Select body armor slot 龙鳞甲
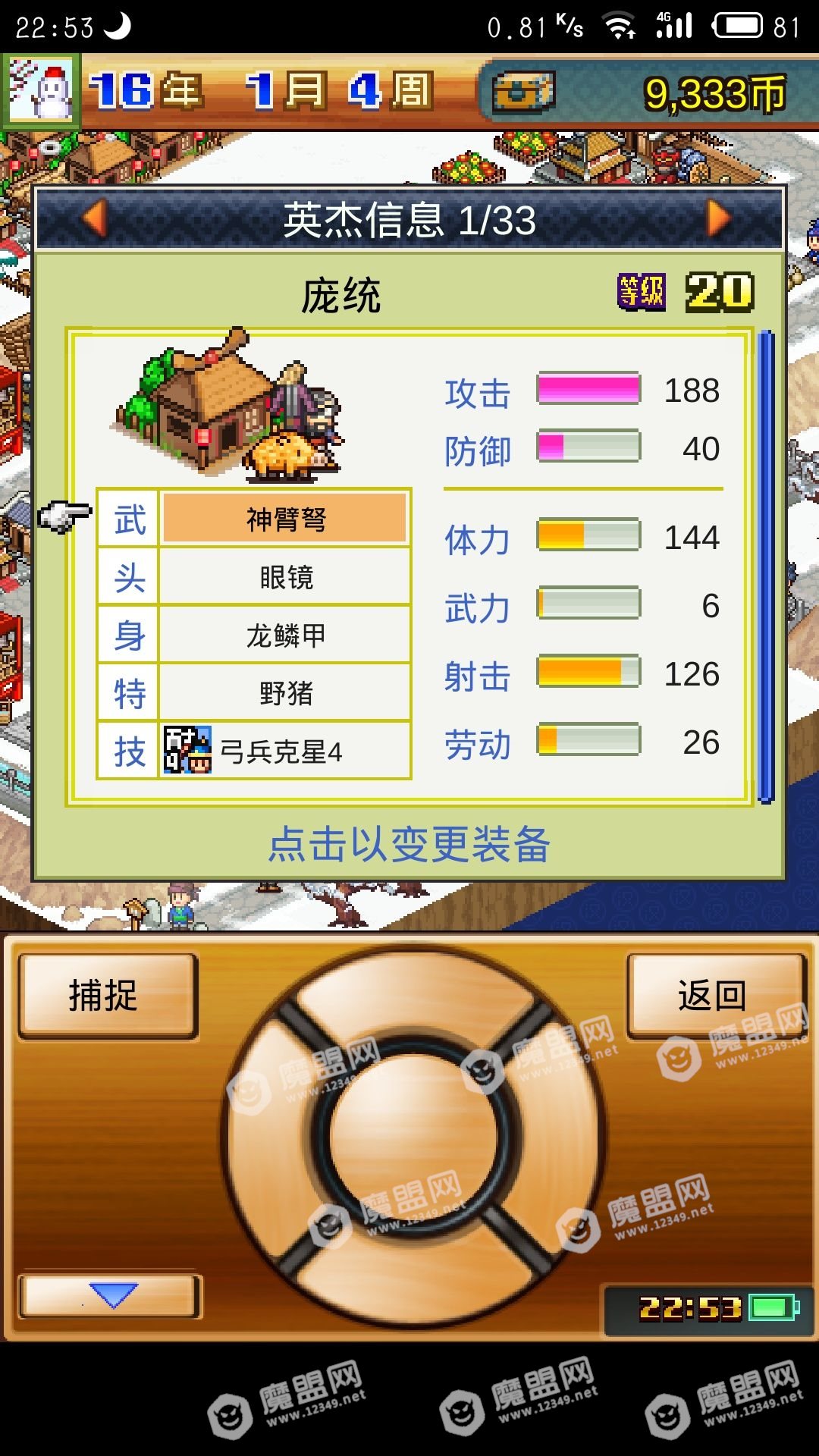Screen dimensions: 819x1456 (x=284, y=635)
